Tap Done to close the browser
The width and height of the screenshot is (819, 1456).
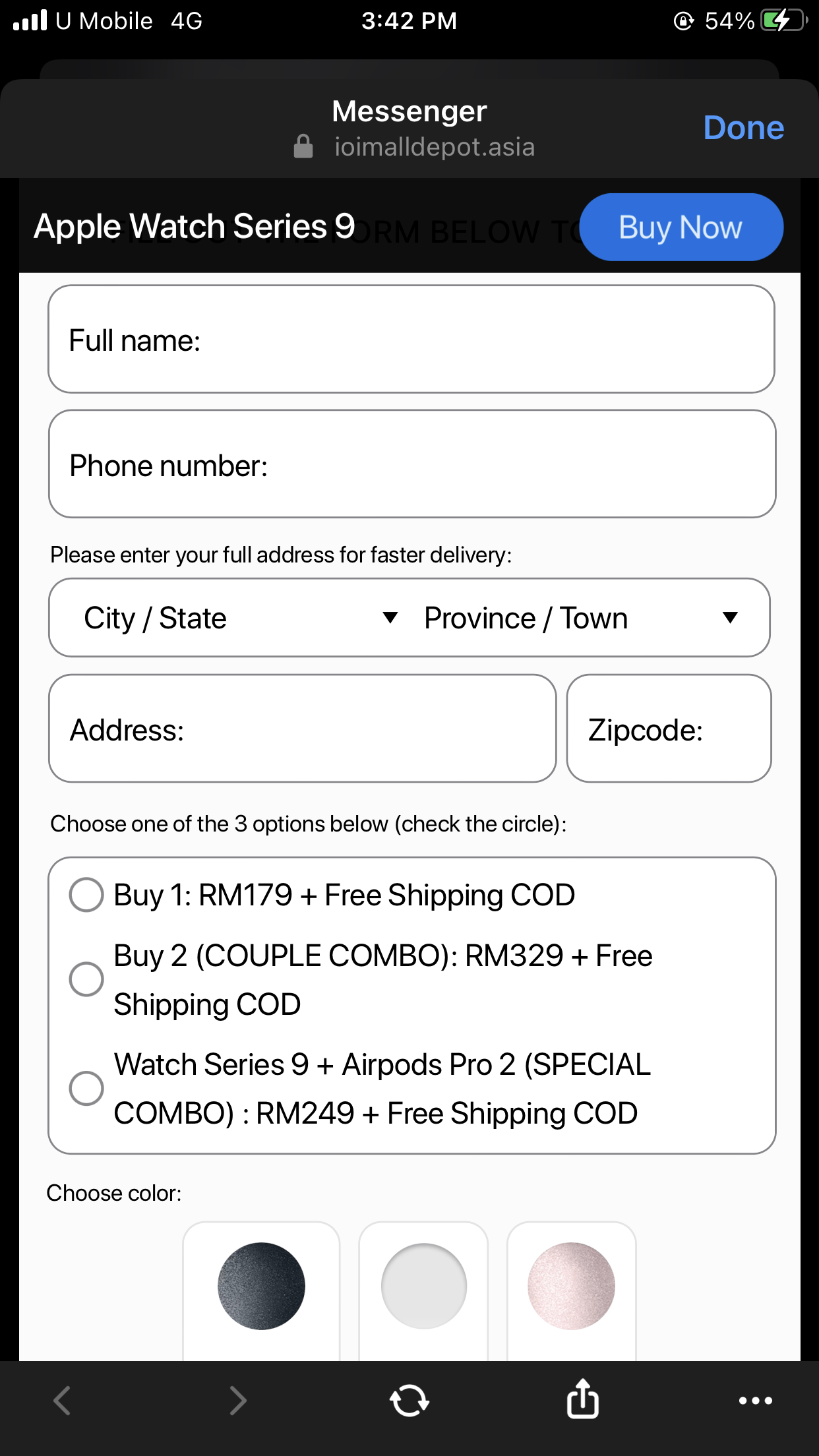click(743, 128)
